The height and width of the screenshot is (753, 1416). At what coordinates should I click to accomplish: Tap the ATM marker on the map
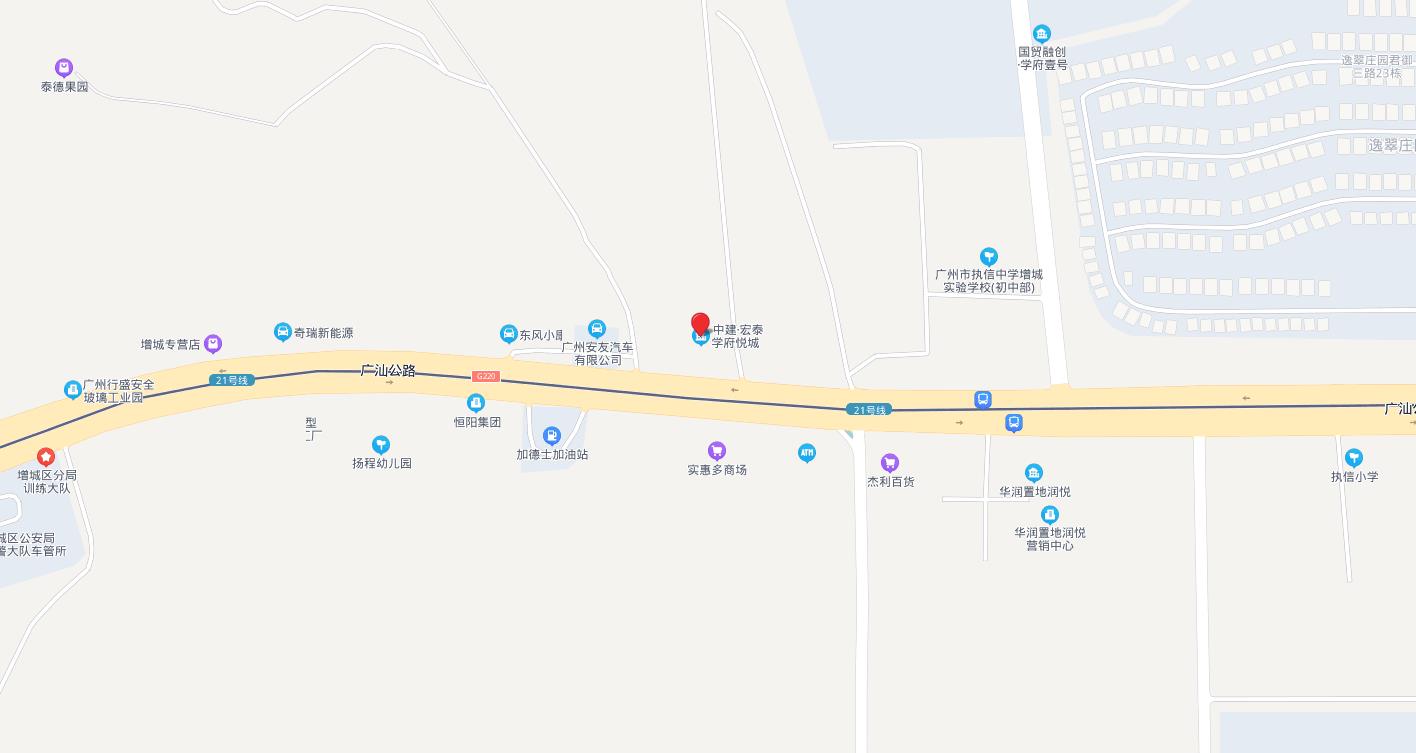[x=807, y=453]
